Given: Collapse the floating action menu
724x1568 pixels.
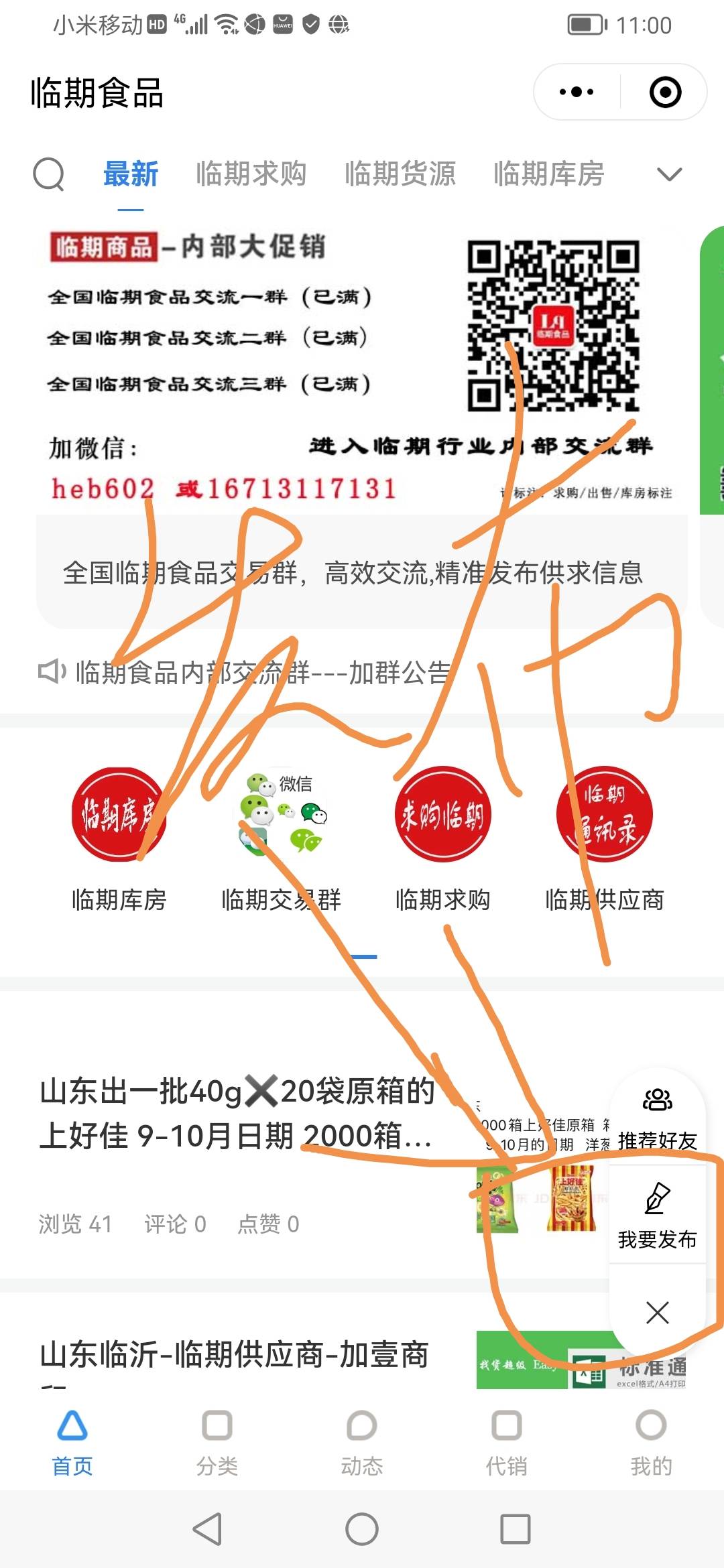Looking at the screenshot, I should (657, 1312).
